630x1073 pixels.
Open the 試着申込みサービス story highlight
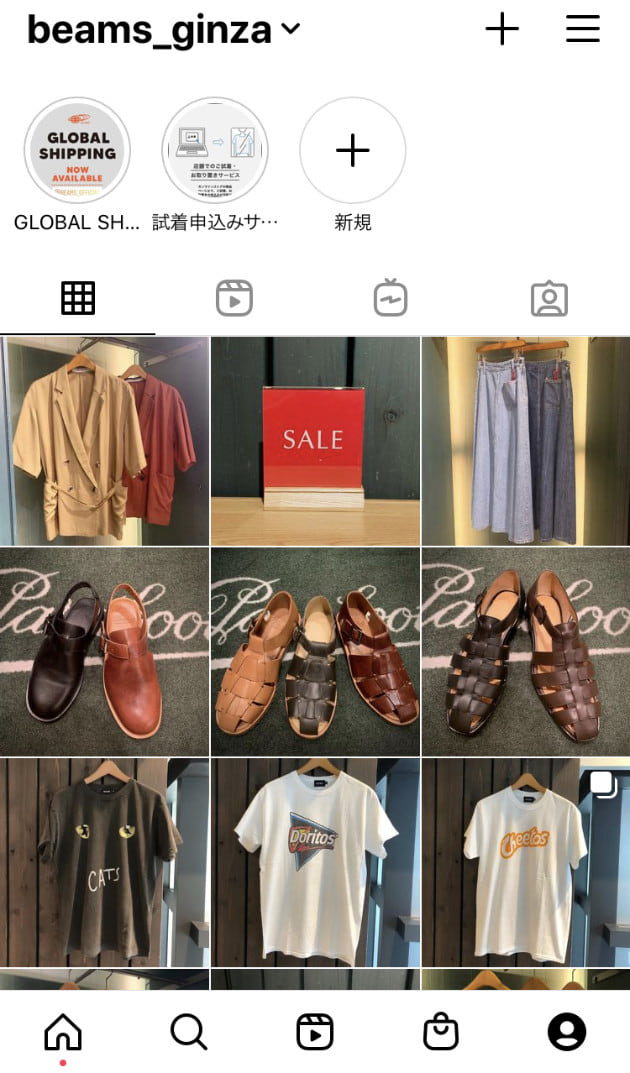[215, 150]
